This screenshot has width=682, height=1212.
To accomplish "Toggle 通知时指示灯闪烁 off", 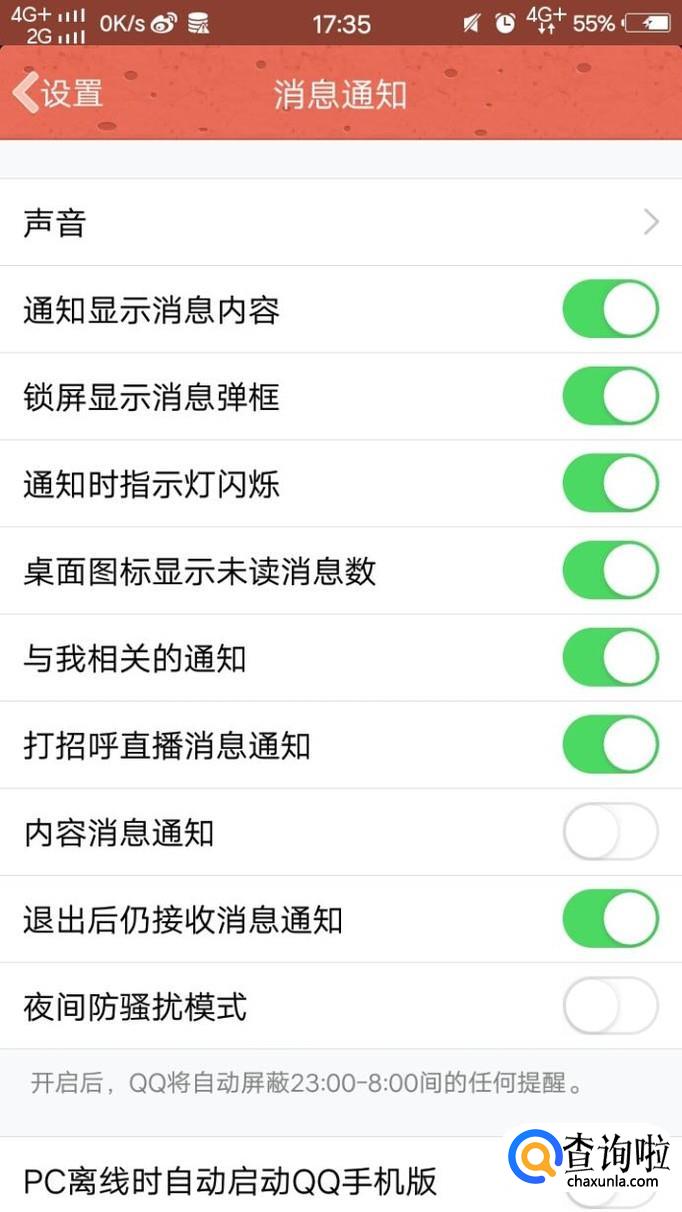I will click(610, 483).
